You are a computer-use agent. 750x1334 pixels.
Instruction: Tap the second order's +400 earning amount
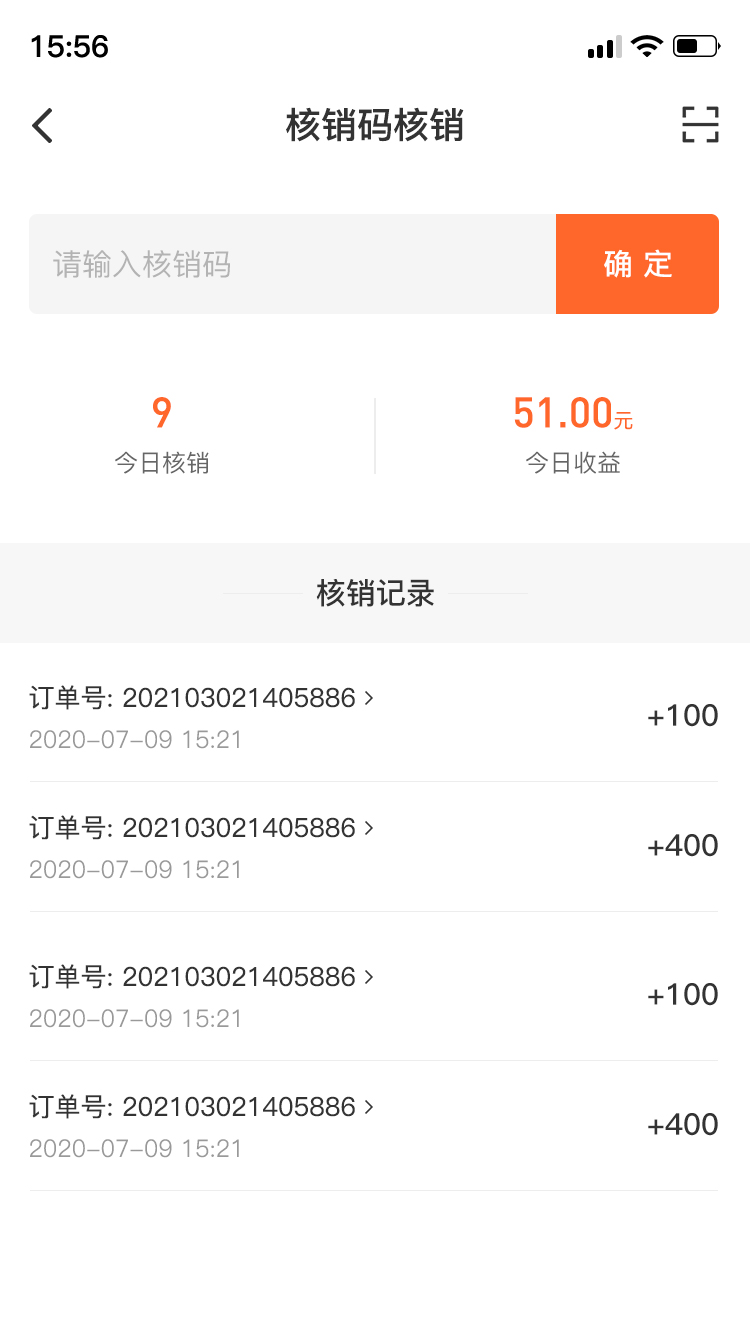pos(682,845)
